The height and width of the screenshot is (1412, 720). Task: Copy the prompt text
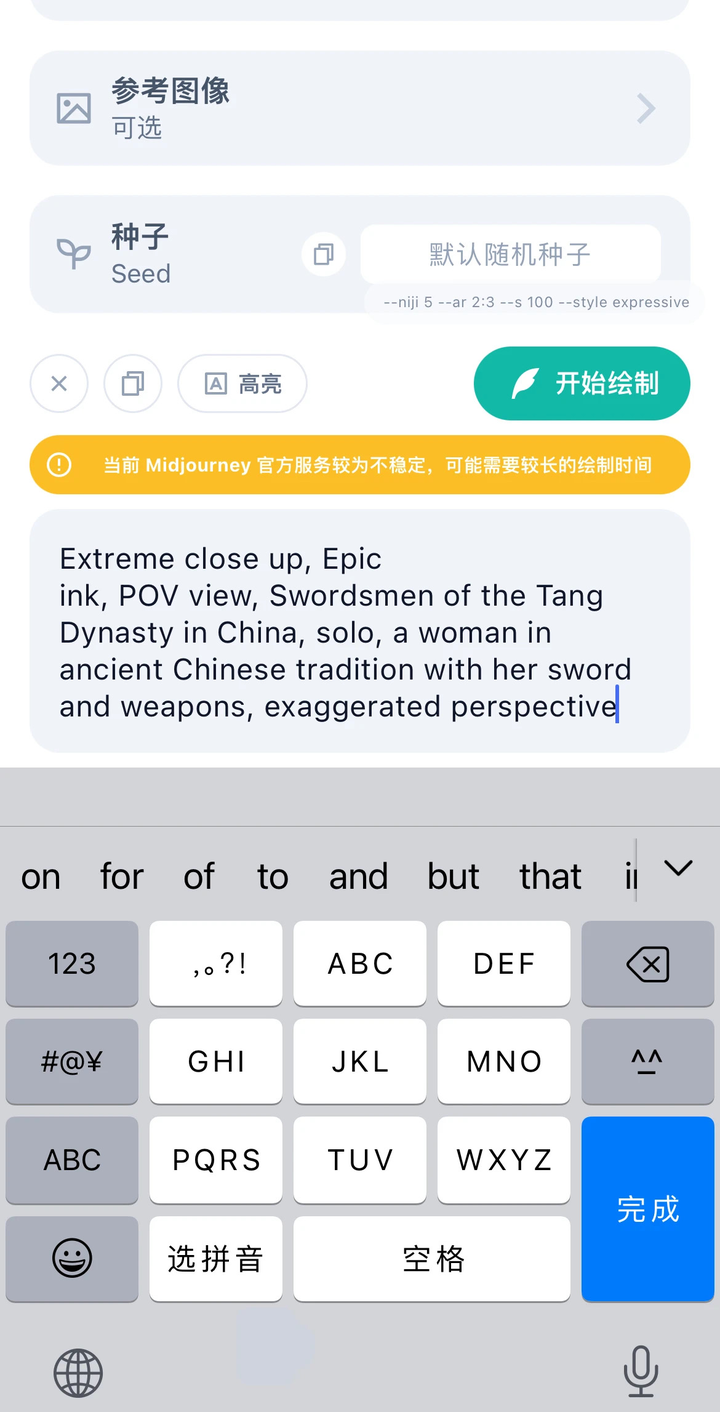click(x=132, y=383)
